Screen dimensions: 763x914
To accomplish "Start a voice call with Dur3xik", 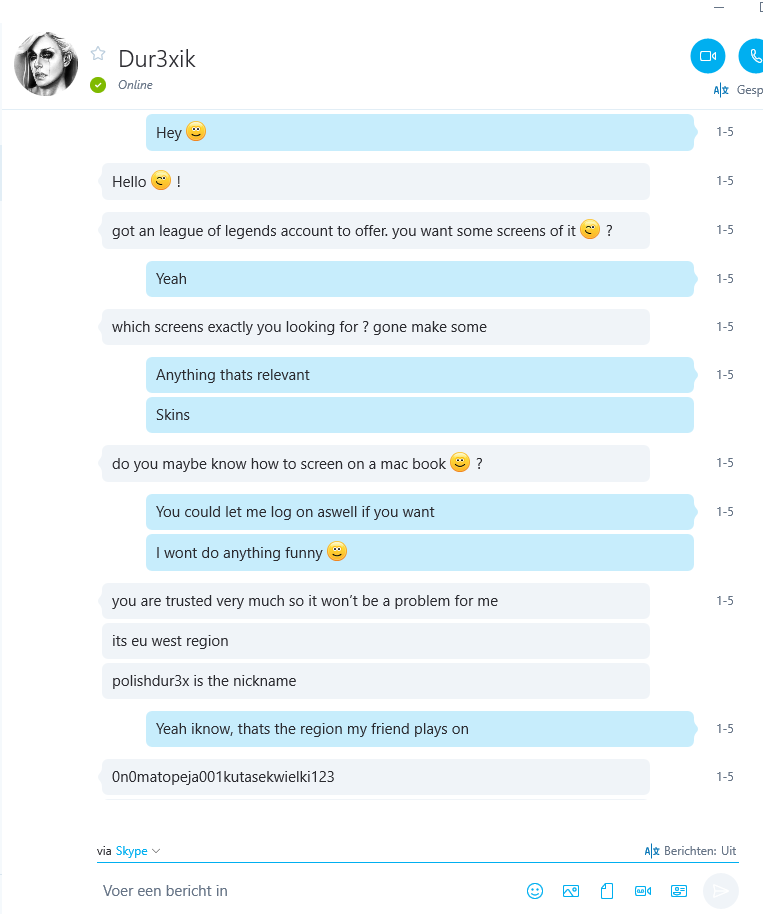I will pos(752,56).
